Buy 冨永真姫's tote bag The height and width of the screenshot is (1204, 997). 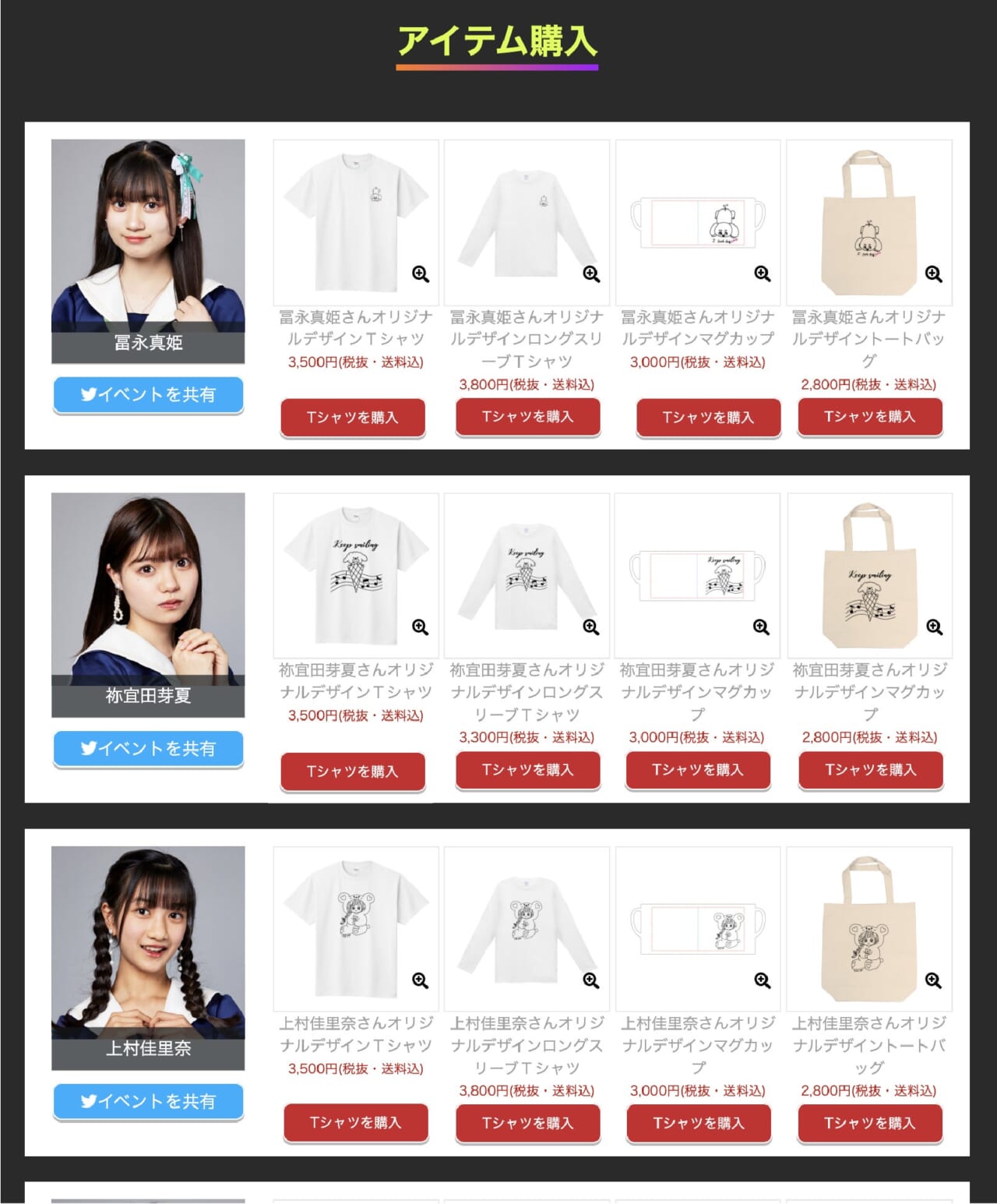pos(869,417)
